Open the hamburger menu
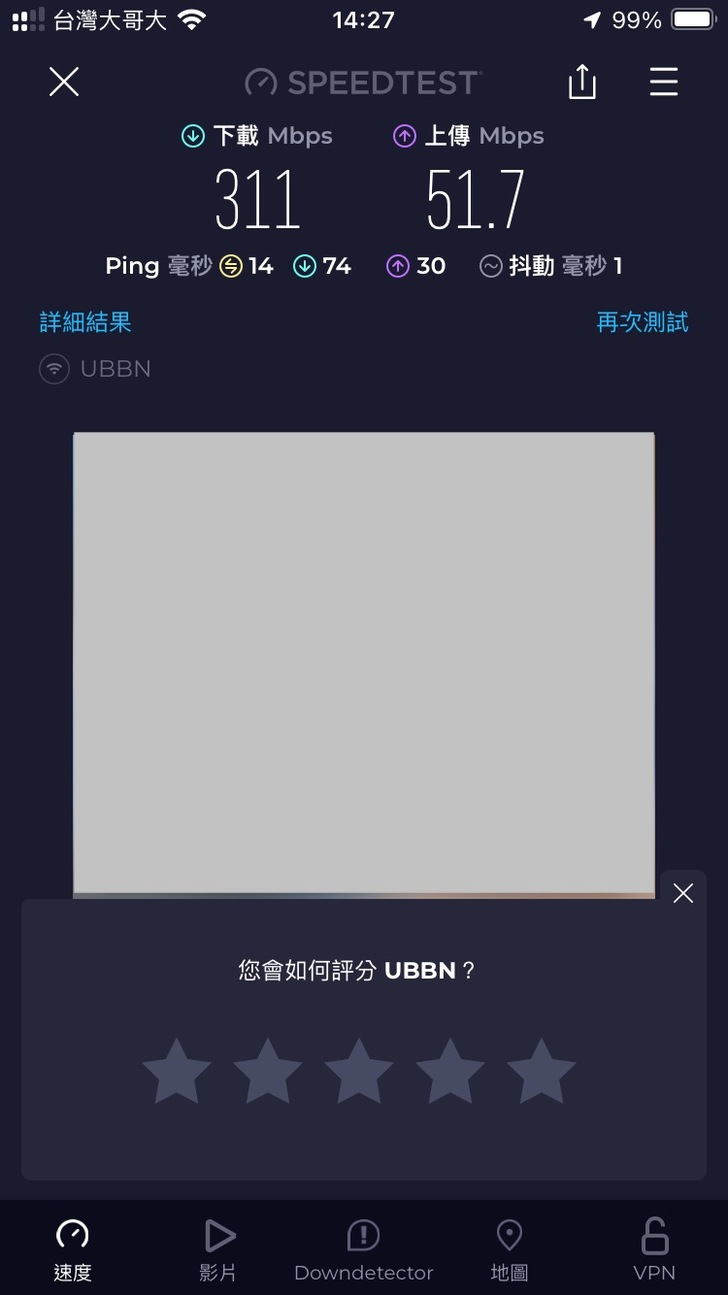This screenshot has height=1295, width=728. click(664, 82)
